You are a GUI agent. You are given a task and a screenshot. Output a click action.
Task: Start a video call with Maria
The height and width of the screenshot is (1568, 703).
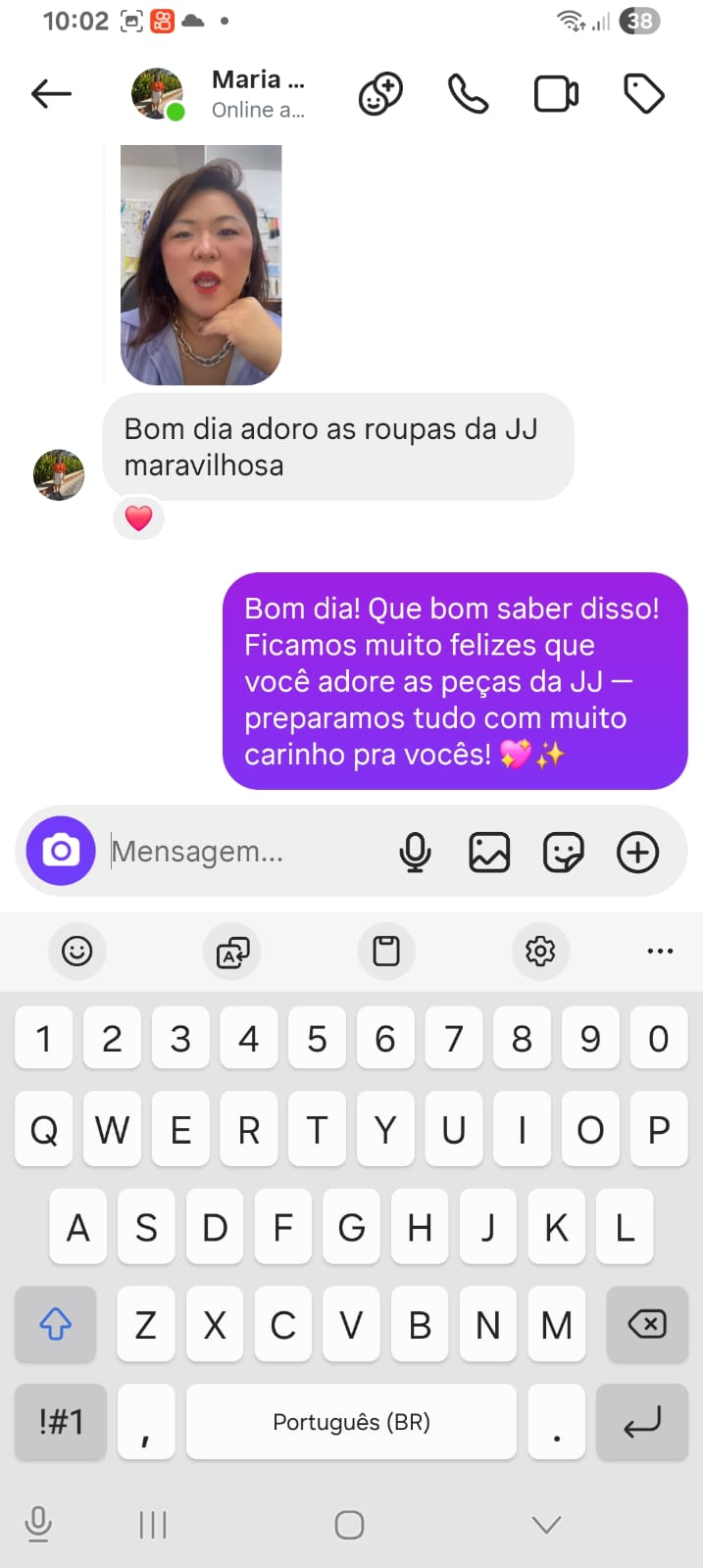click(x=556, y=94)
